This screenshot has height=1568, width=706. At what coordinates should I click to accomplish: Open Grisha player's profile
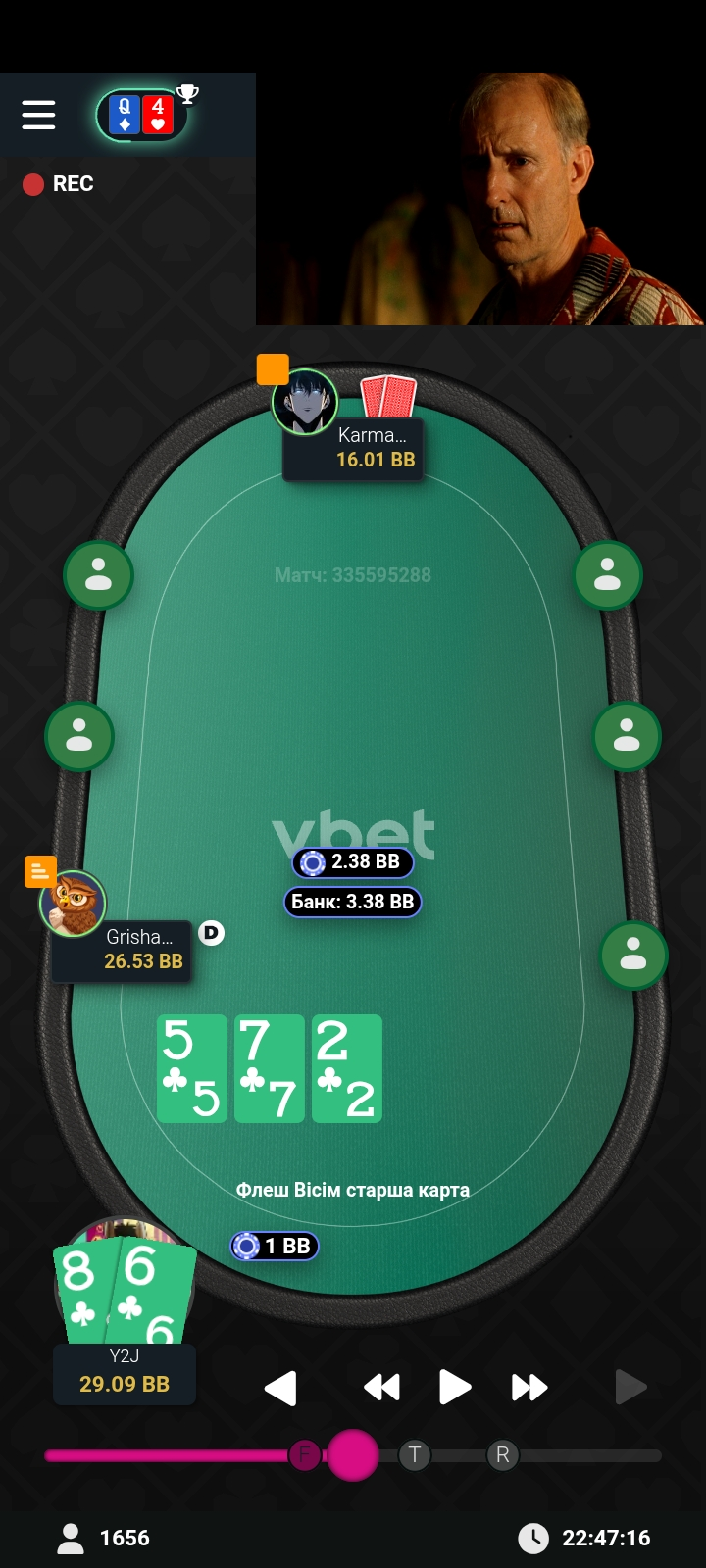coord(73,904)
